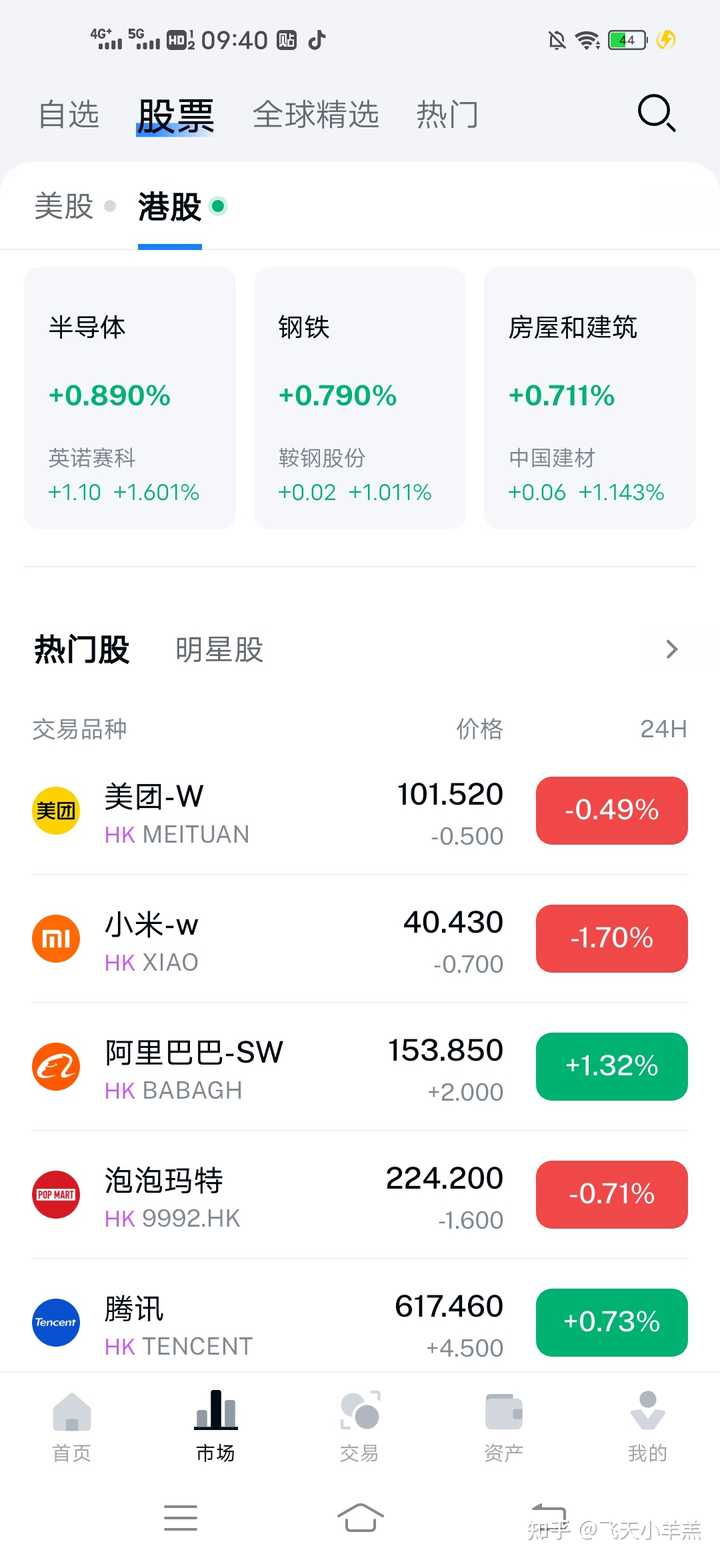Screen dimensions: 720x1560
Task: Click Alibaba's +1.32% change button
Action: click(x=611, y=1066)
